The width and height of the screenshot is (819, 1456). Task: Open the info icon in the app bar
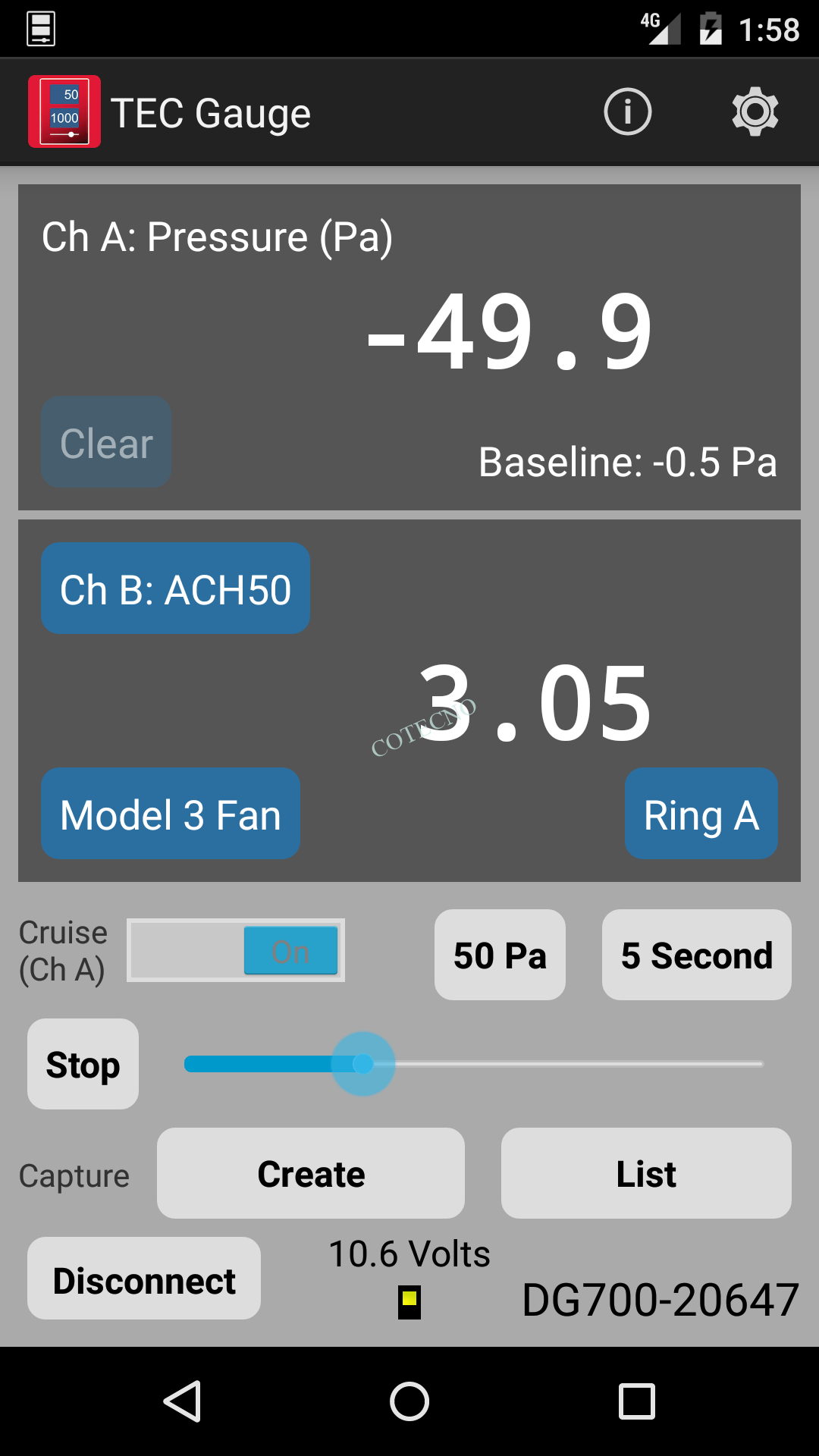point(627,112)
